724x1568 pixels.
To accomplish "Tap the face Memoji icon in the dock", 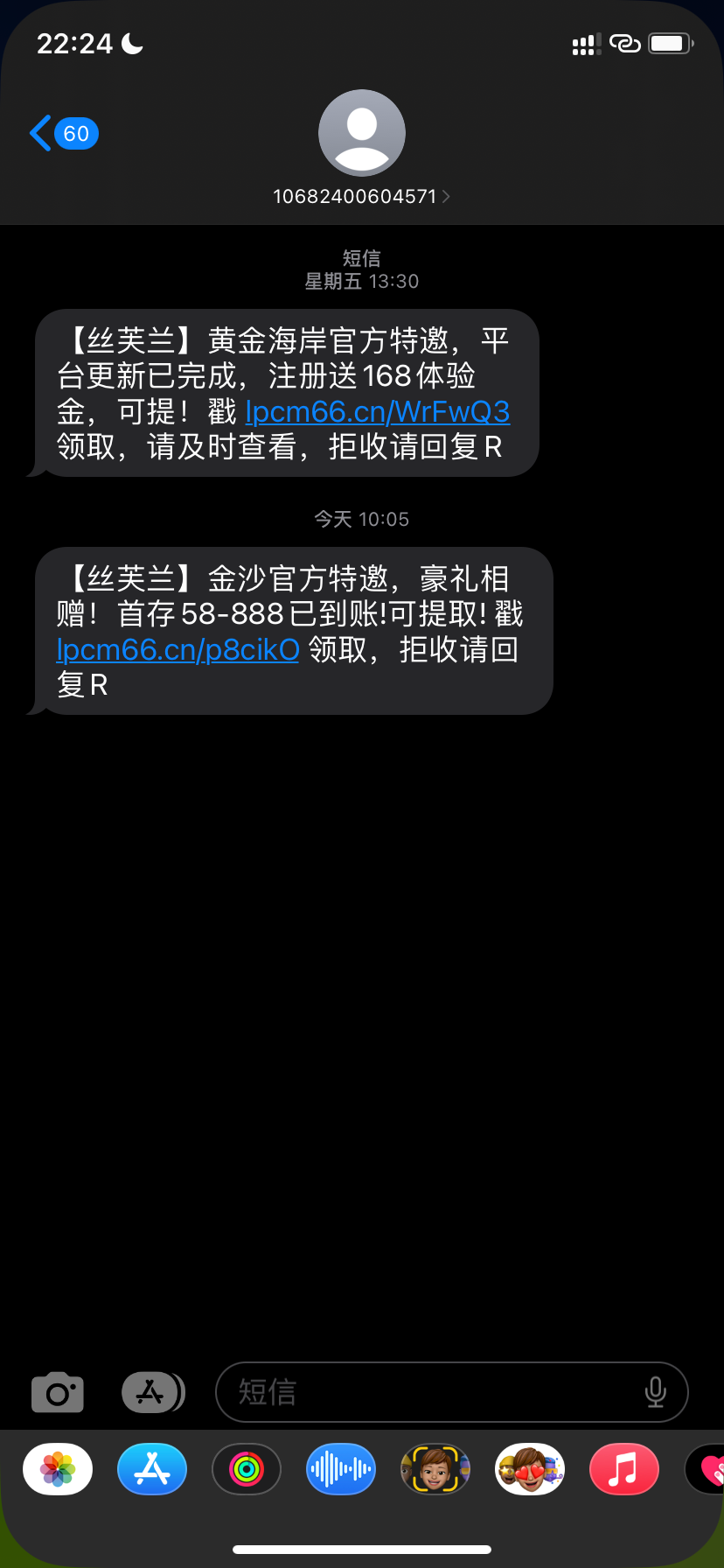I will click(x=435, y=1468).
